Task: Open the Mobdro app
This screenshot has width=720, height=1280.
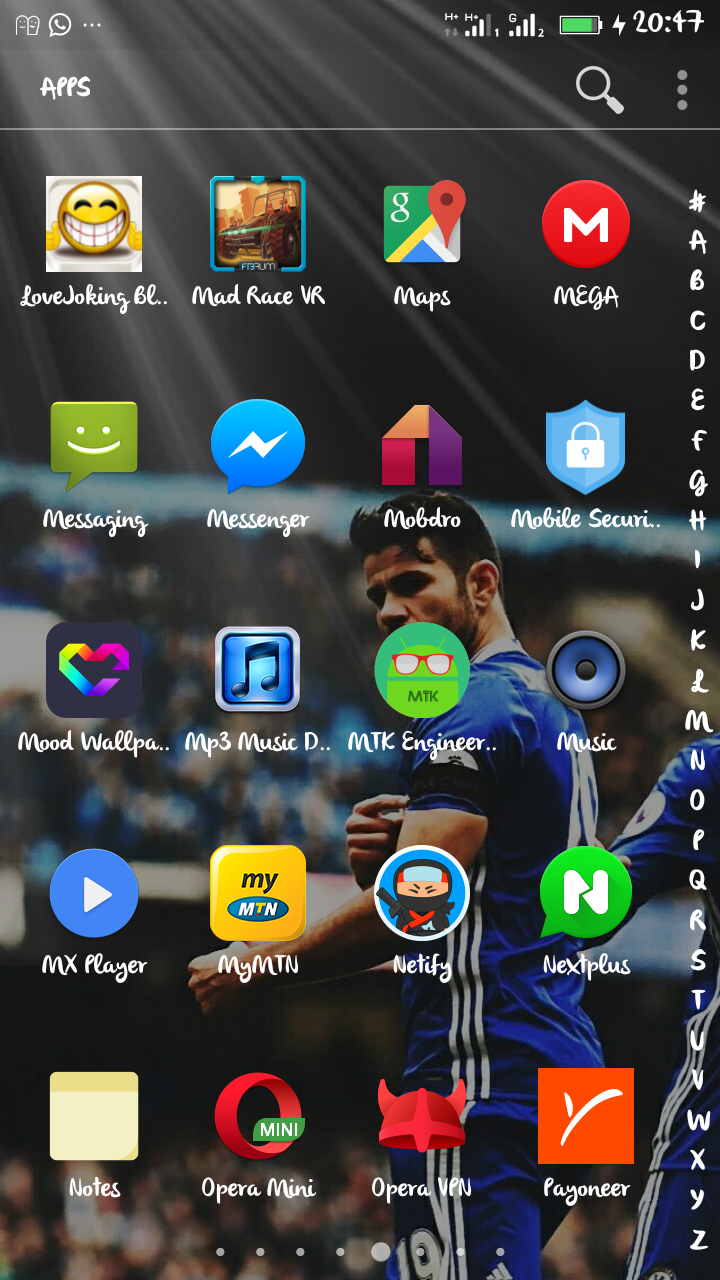Action: click(422, 446)
